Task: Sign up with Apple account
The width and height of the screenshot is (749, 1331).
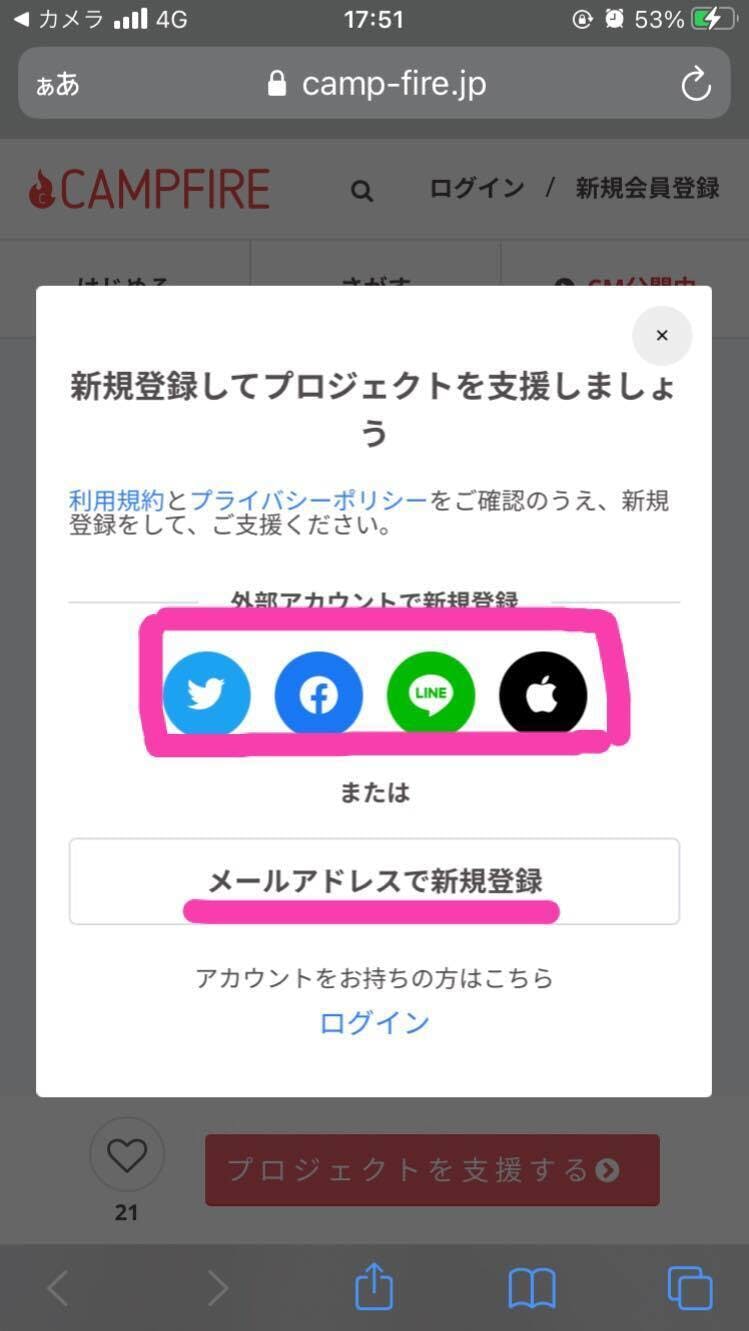Action: coord(542,694)
